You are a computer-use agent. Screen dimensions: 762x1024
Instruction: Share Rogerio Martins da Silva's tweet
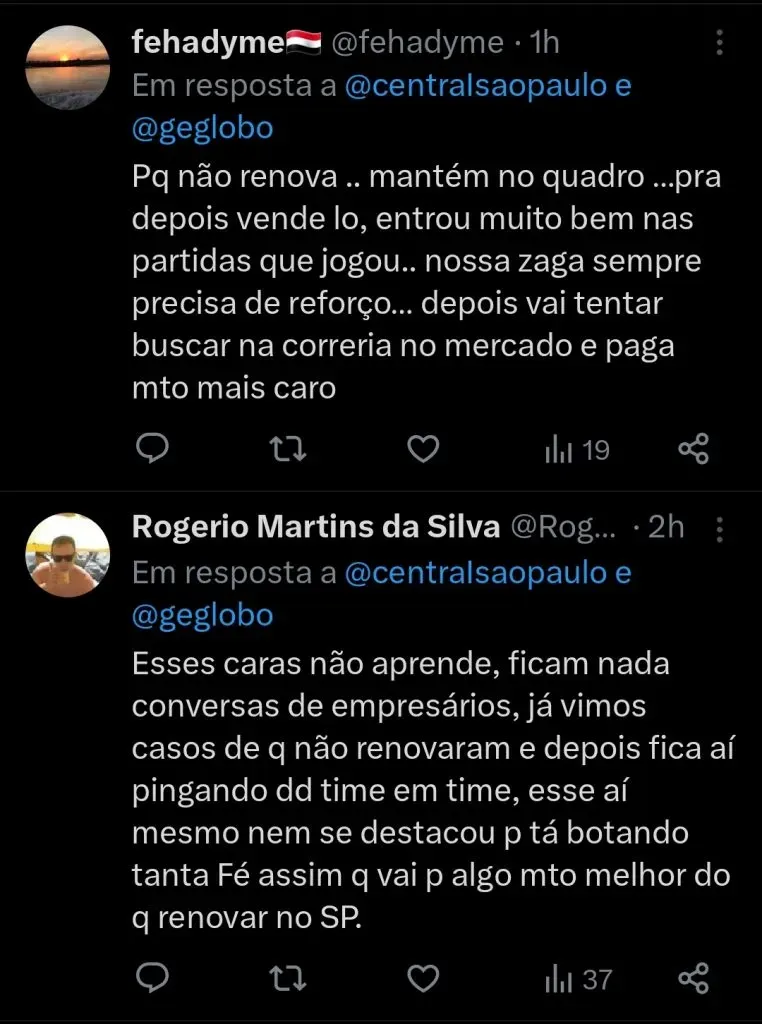pyautogui.click(x=693, y=977)
